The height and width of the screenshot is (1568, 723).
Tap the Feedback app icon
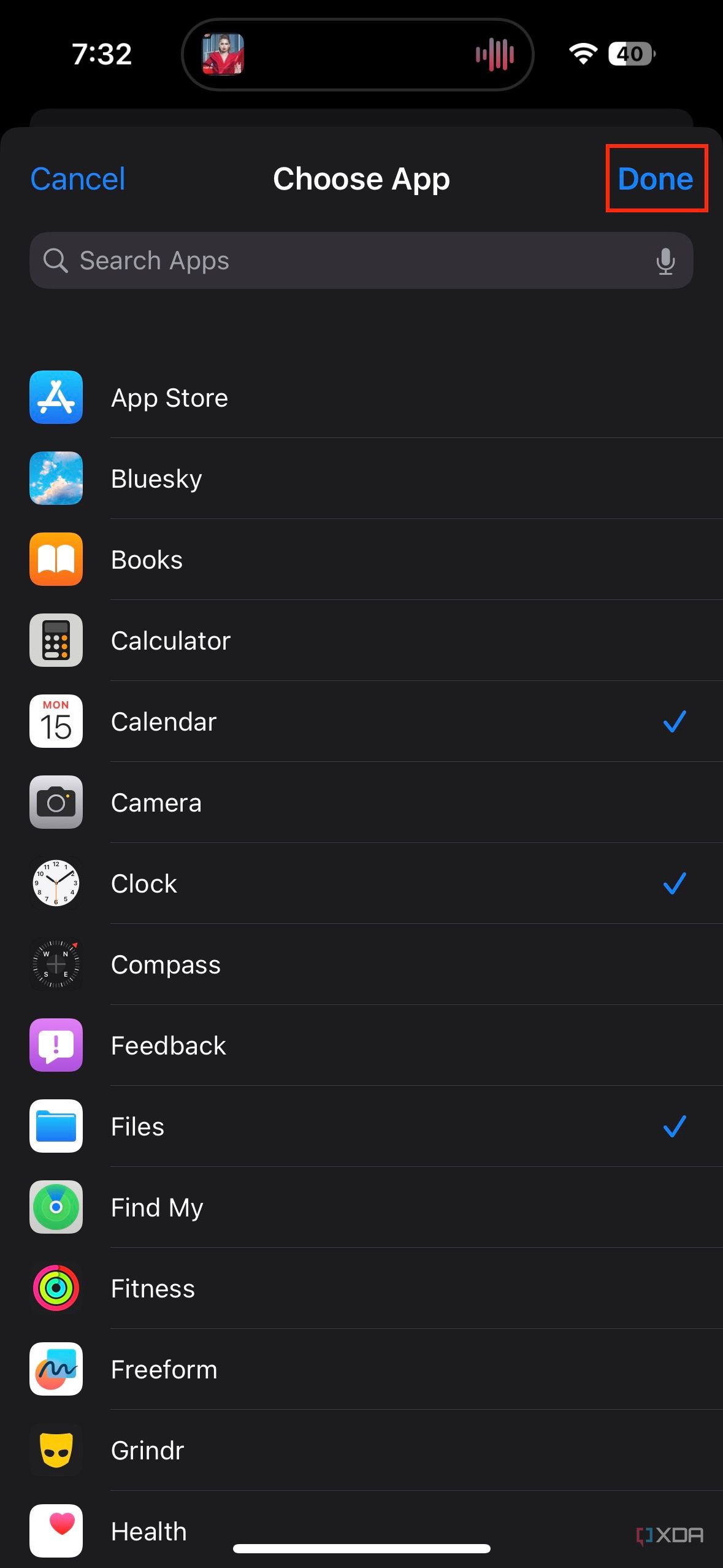pyautogui.click(x=56, y=1046)
